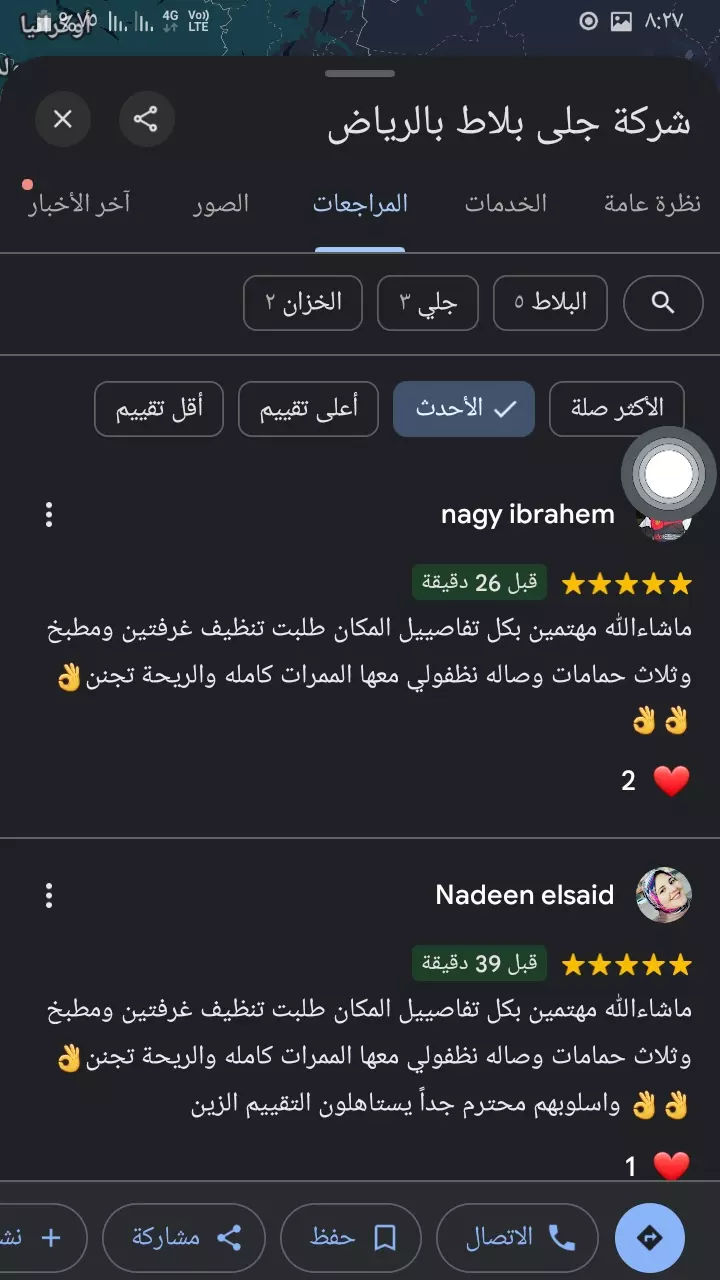The width and height of the screenshot is (720, 1280).
Task: Tap the directions arrow icon at bottom right
Action: (649, 1237)
